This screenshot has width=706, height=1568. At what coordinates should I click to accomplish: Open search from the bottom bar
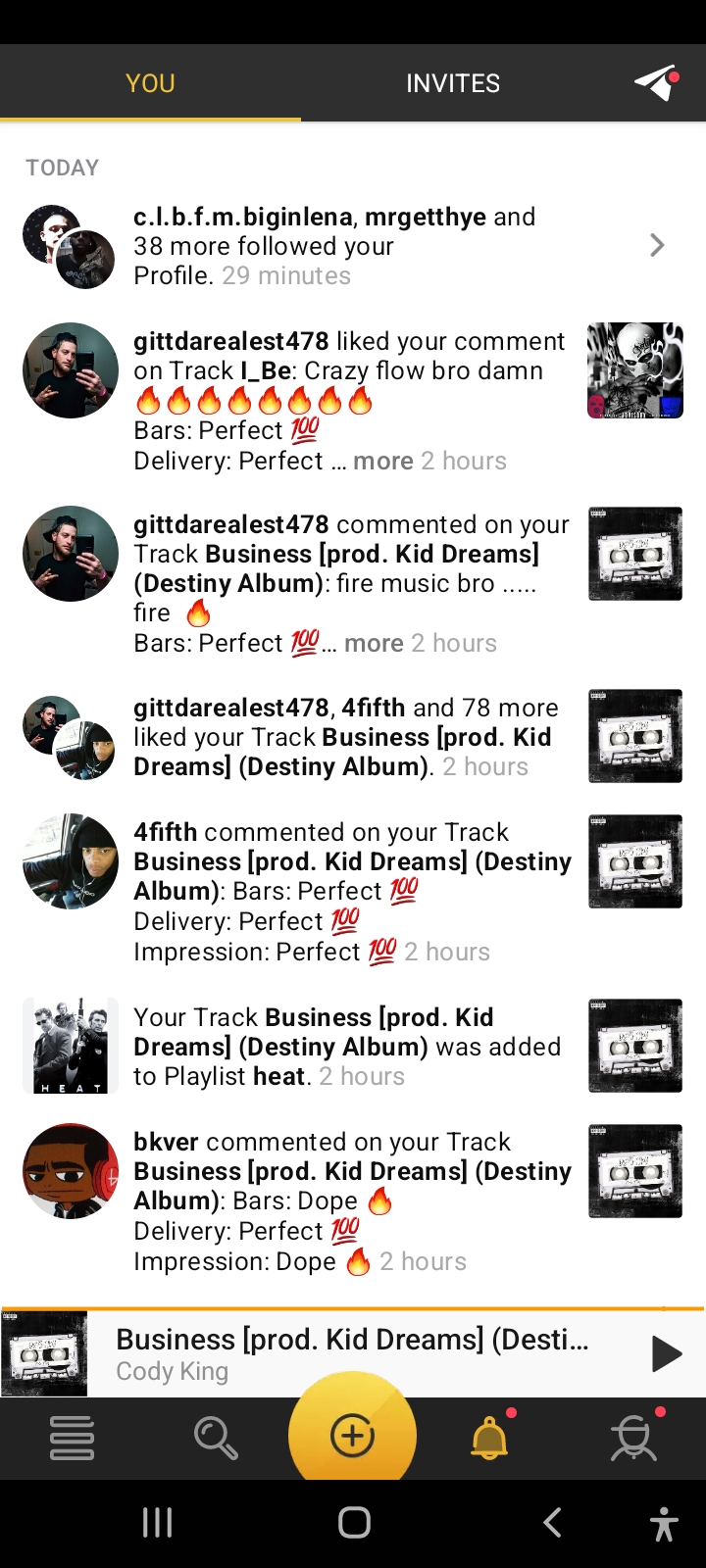(215, 1438)
